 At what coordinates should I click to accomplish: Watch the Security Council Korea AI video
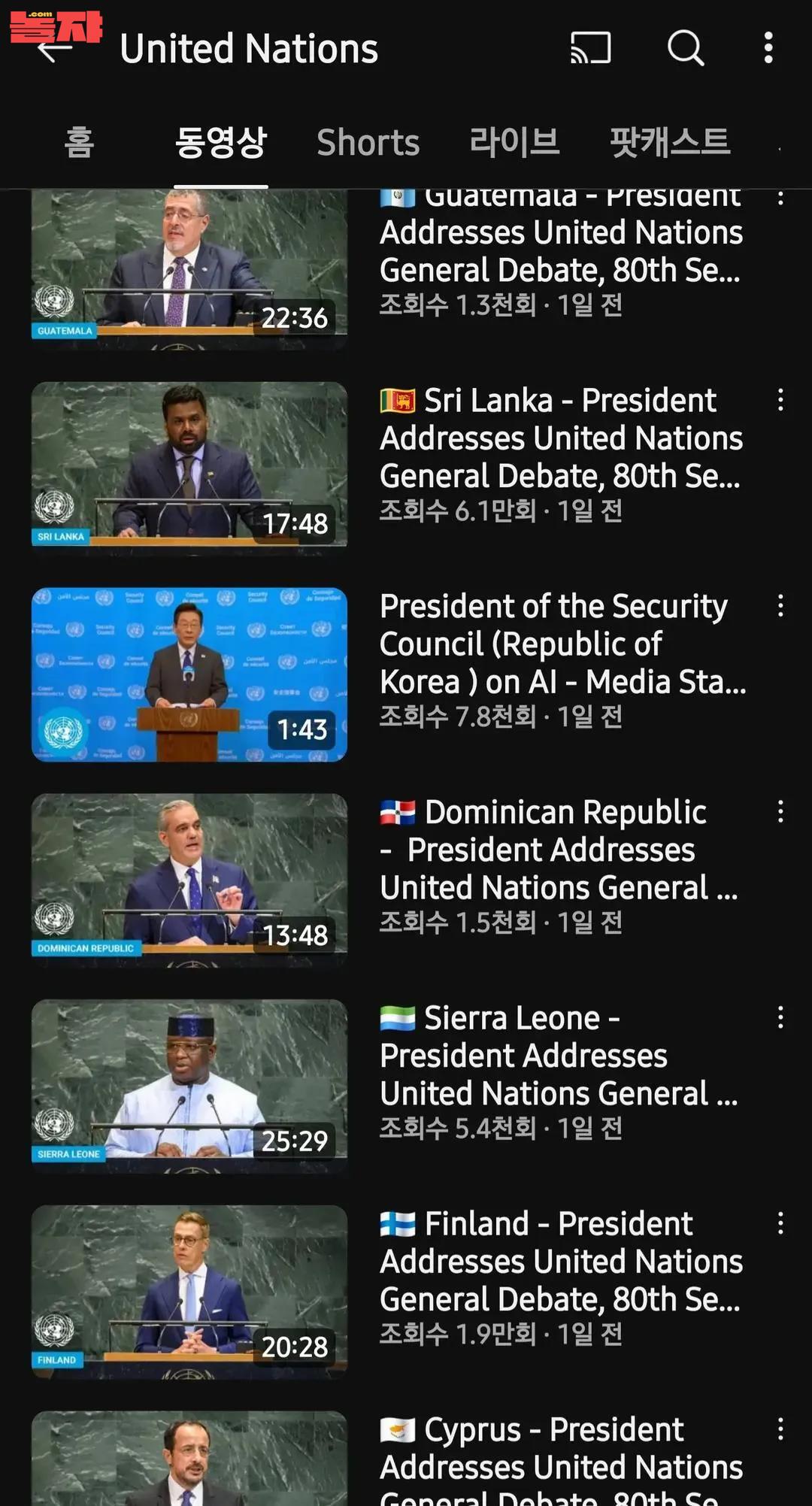point(189,674)
